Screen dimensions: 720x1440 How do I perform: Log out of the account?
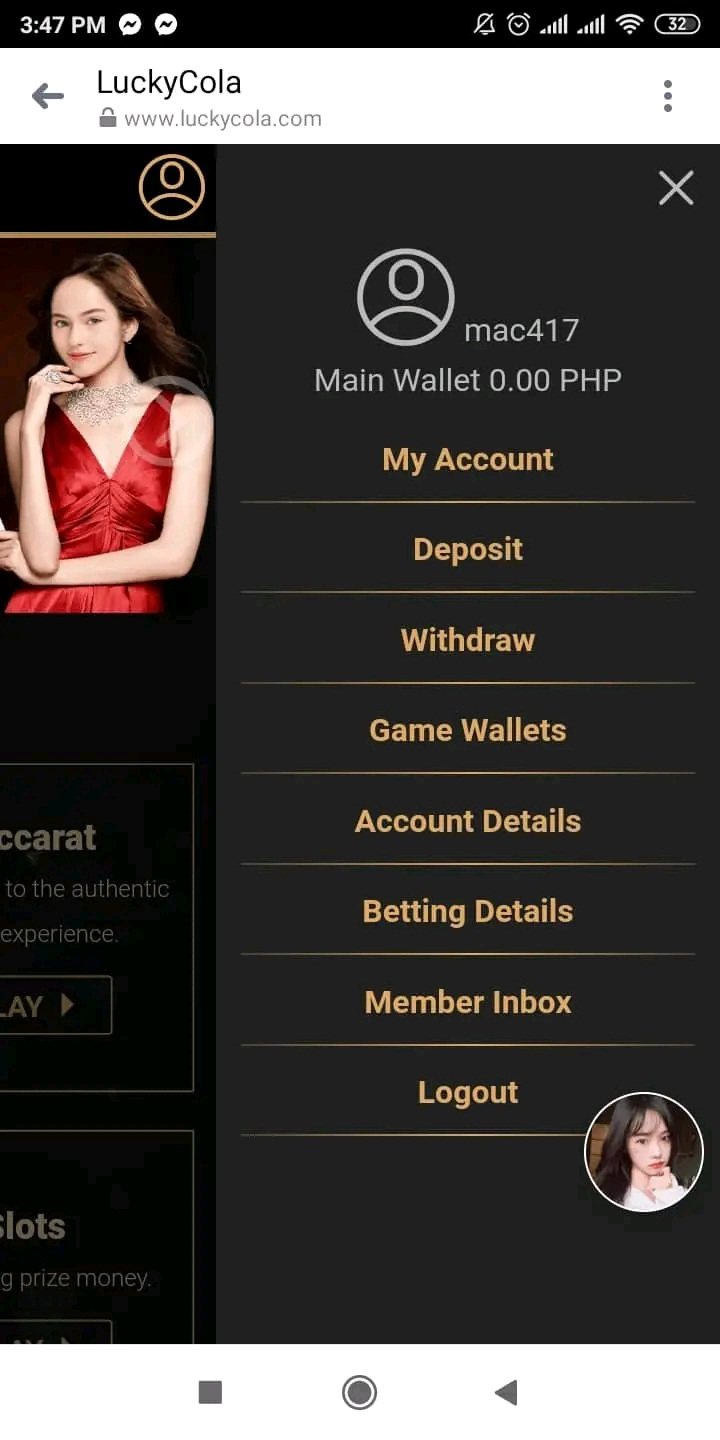pos(467,1092)
